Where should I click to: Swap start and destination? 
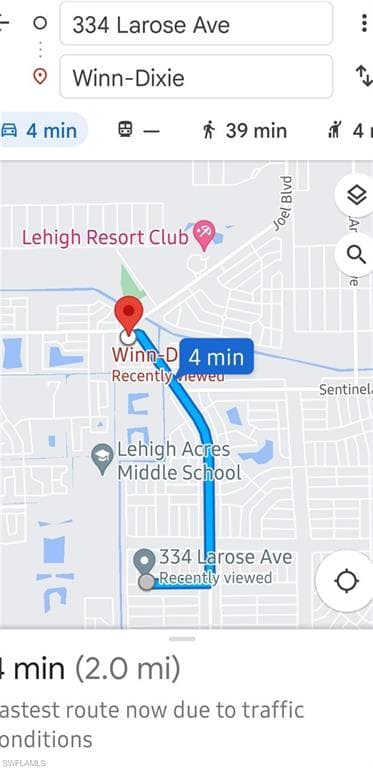(x=364, y=76)
